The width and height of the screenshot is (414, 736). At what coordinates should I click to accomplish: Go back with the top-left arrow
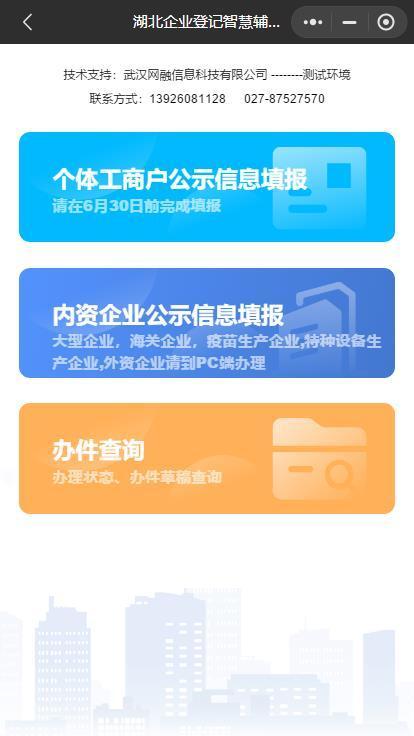coord(28,22)
